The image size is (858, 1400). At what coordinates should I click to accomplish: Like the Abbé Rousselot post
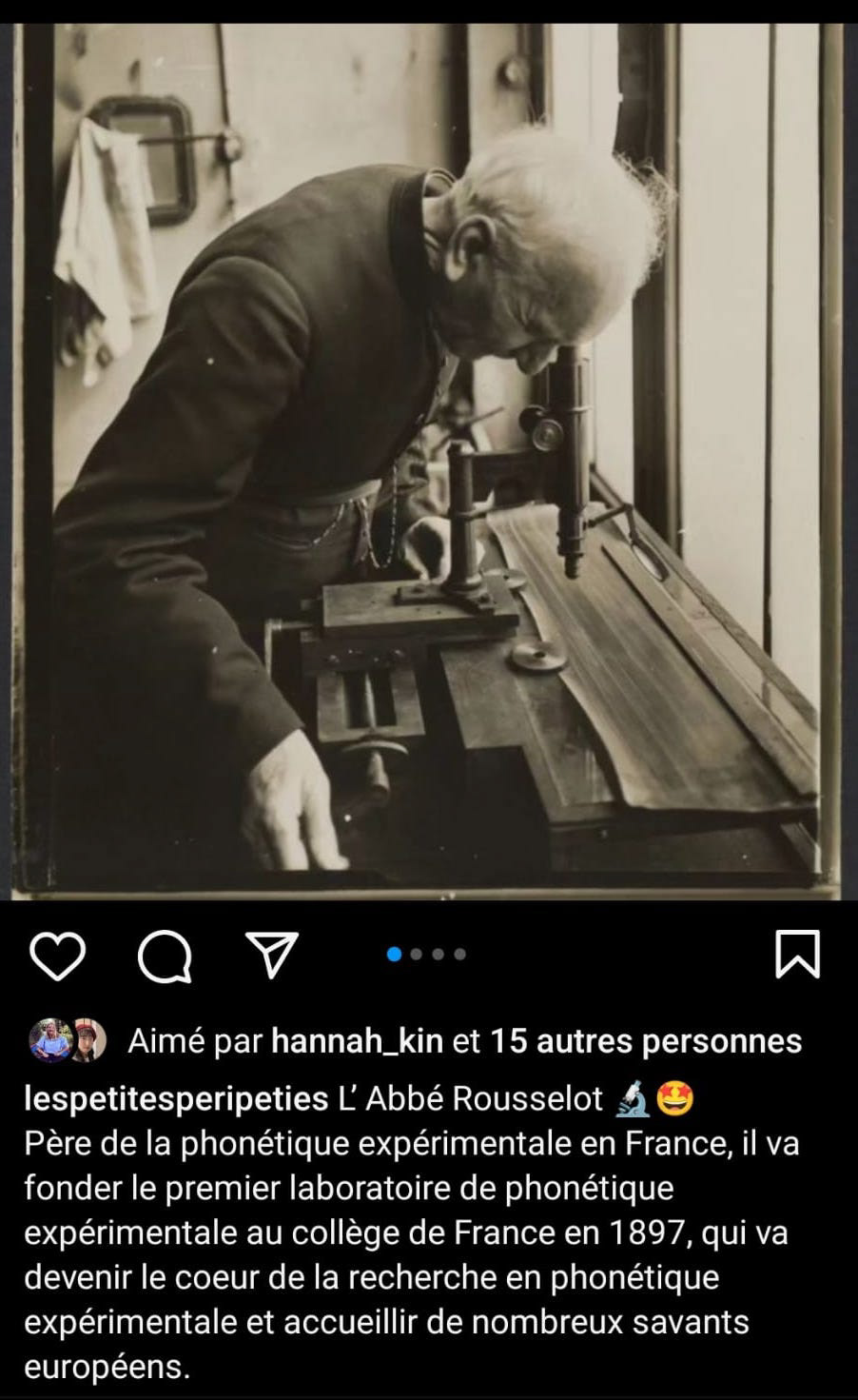pos(58,955)
